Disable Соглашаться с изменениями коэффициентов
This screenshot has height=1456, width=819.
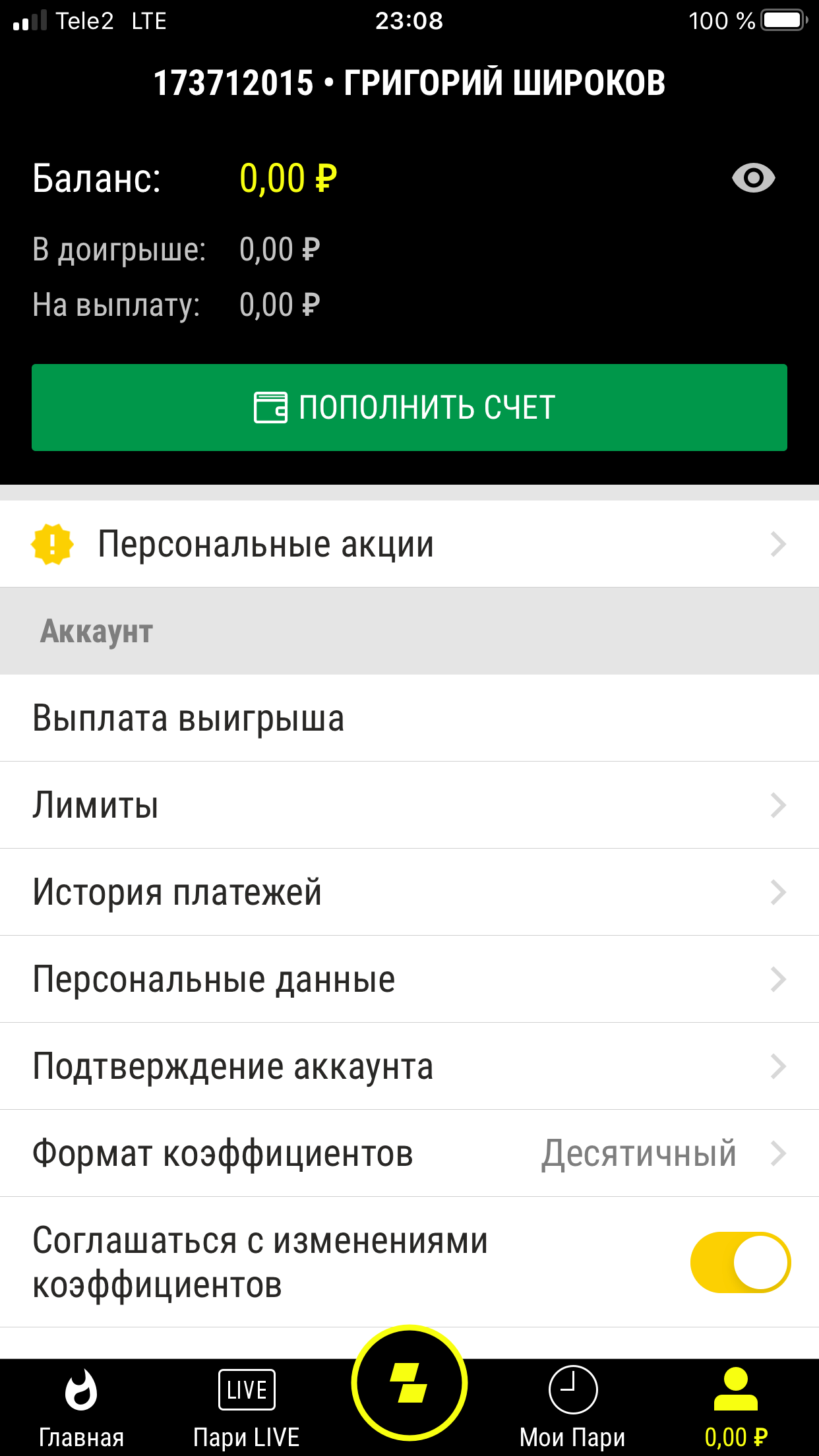740,1262
